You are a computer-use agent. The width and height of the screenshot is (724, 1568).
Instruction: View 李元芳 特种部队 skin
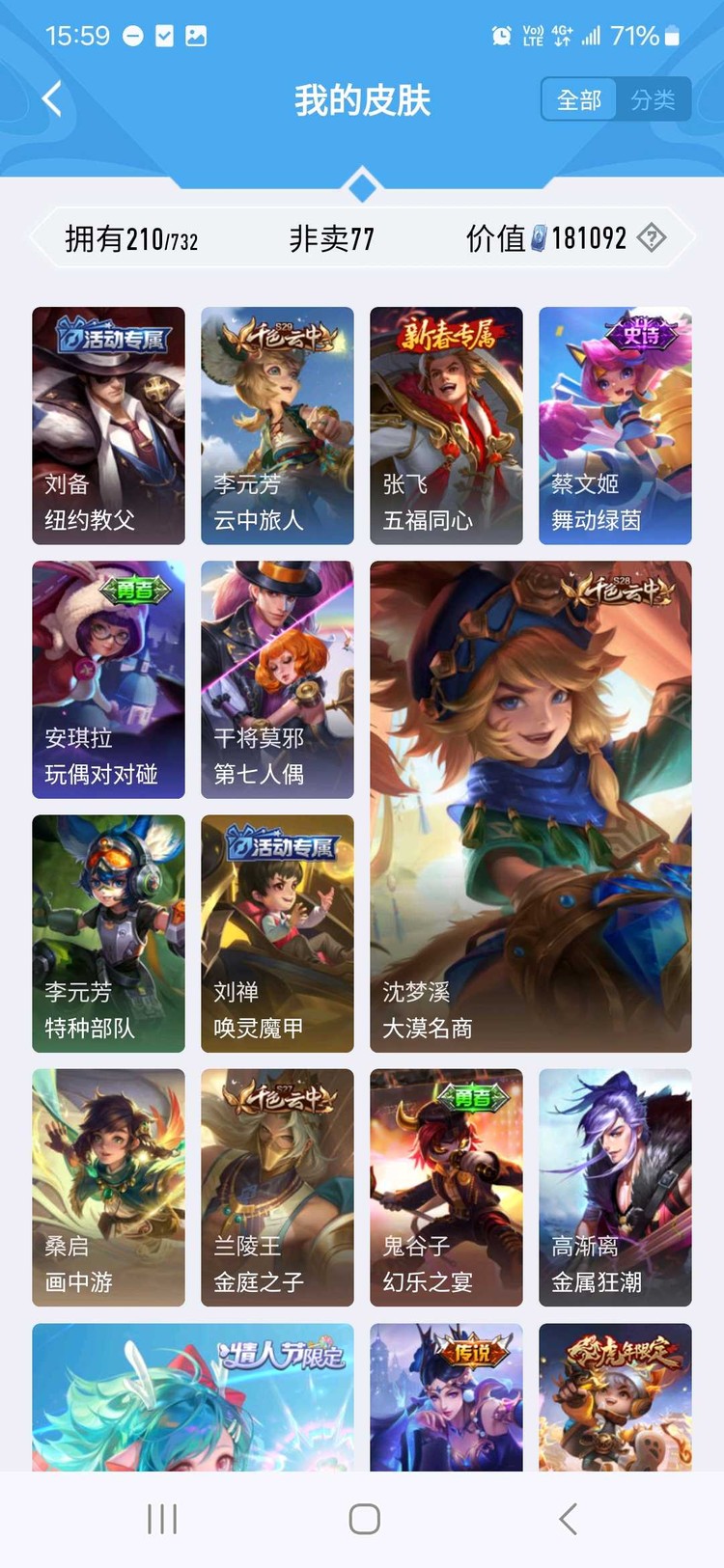108,933
